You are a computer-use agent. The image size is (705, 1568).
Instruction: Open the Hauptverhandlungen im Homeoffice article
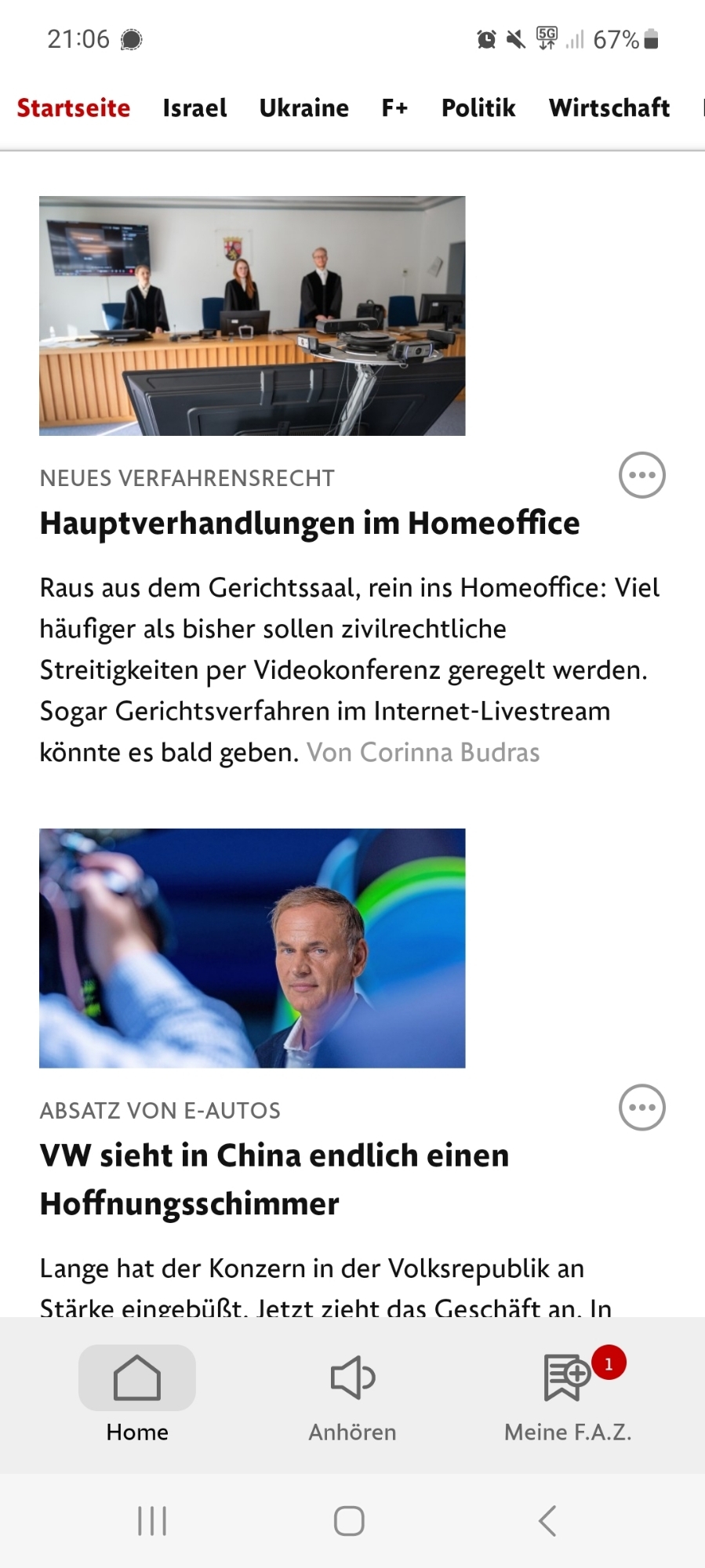(x=310, y=523)
